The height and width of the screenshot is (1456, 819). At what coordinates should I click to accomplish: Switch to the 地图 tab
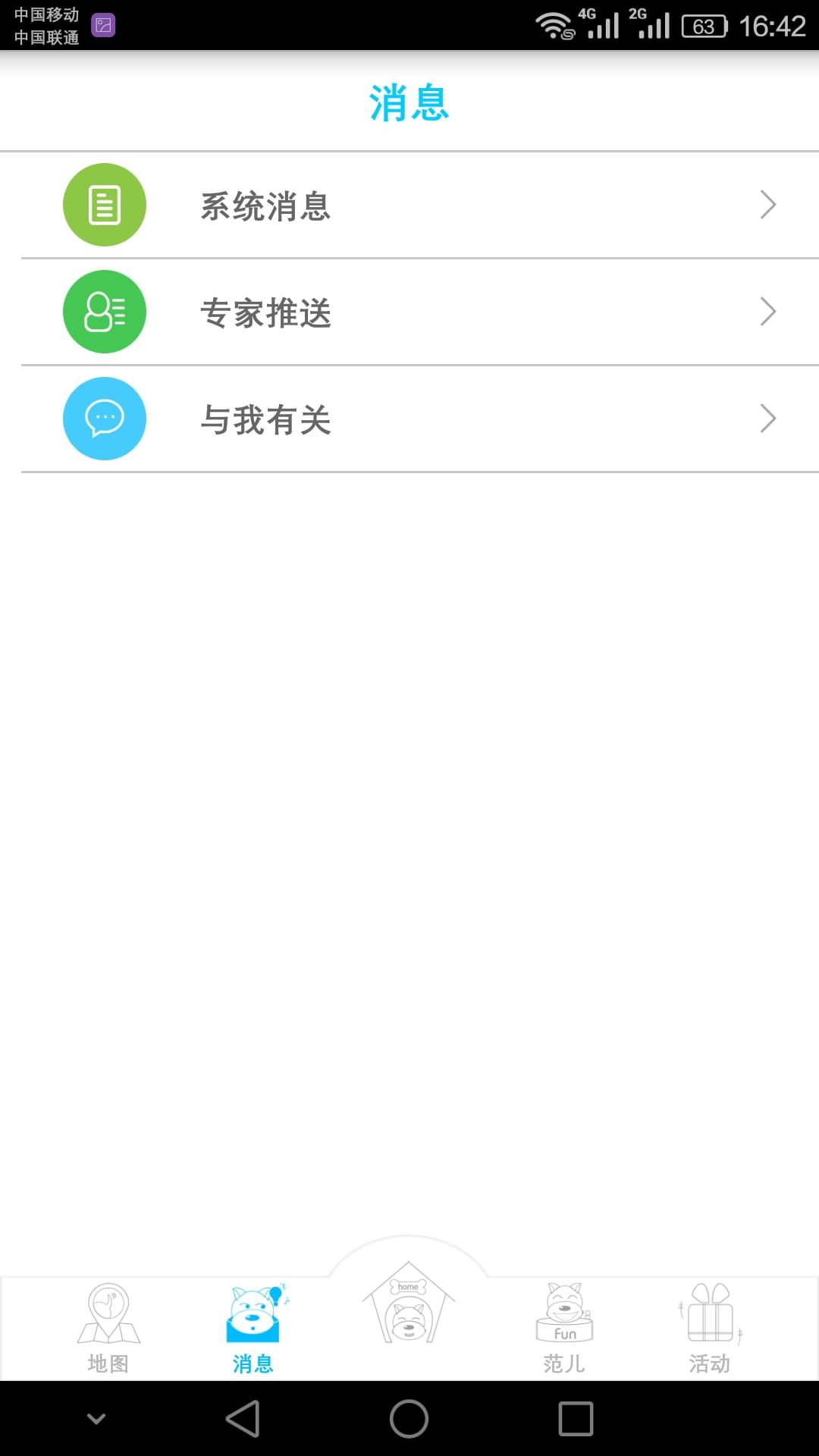tap(108, 1329)
